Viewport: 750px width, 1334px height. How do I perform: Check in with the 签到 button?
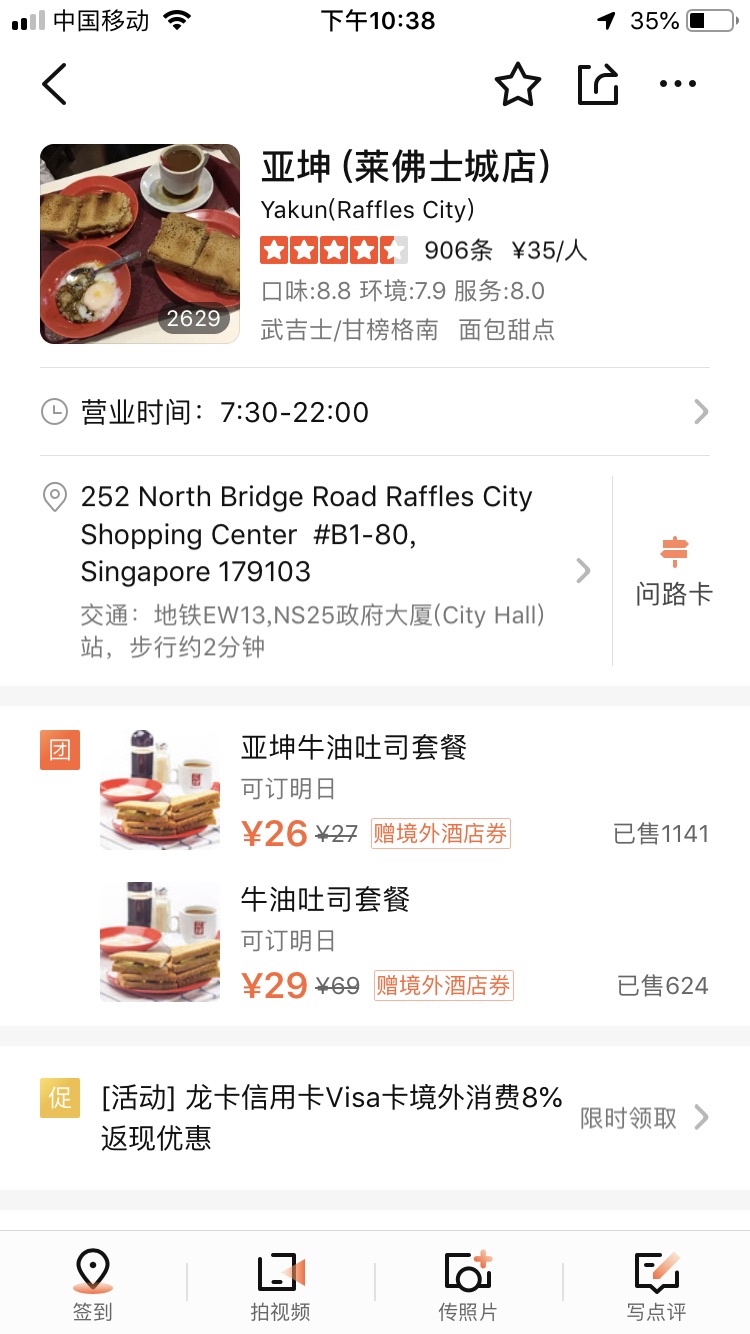(x=93, y=1284)
